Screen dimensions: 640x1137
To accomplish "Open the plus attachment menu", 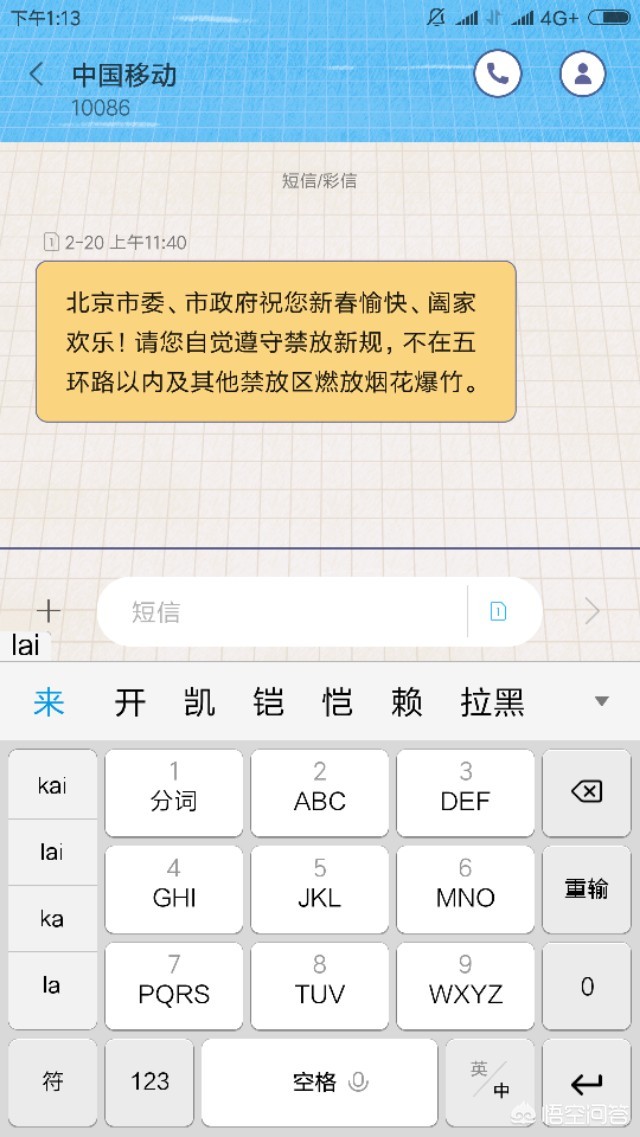I will click(49, 611).
